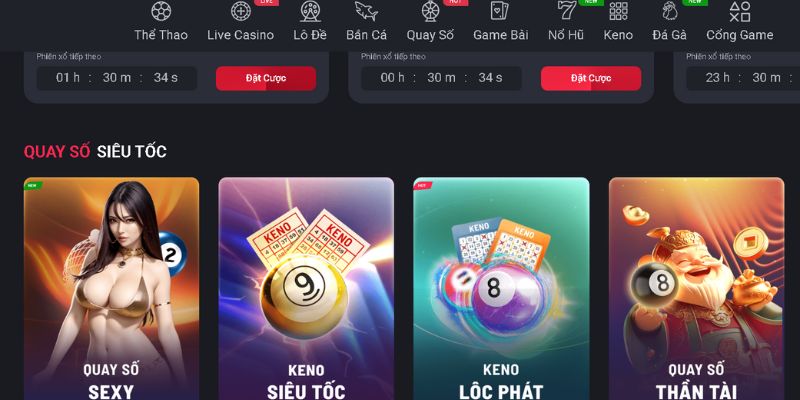The width and height of the screenshot is (800, 400).
Task: Open Game Bài category
Action: click(500, 22)
